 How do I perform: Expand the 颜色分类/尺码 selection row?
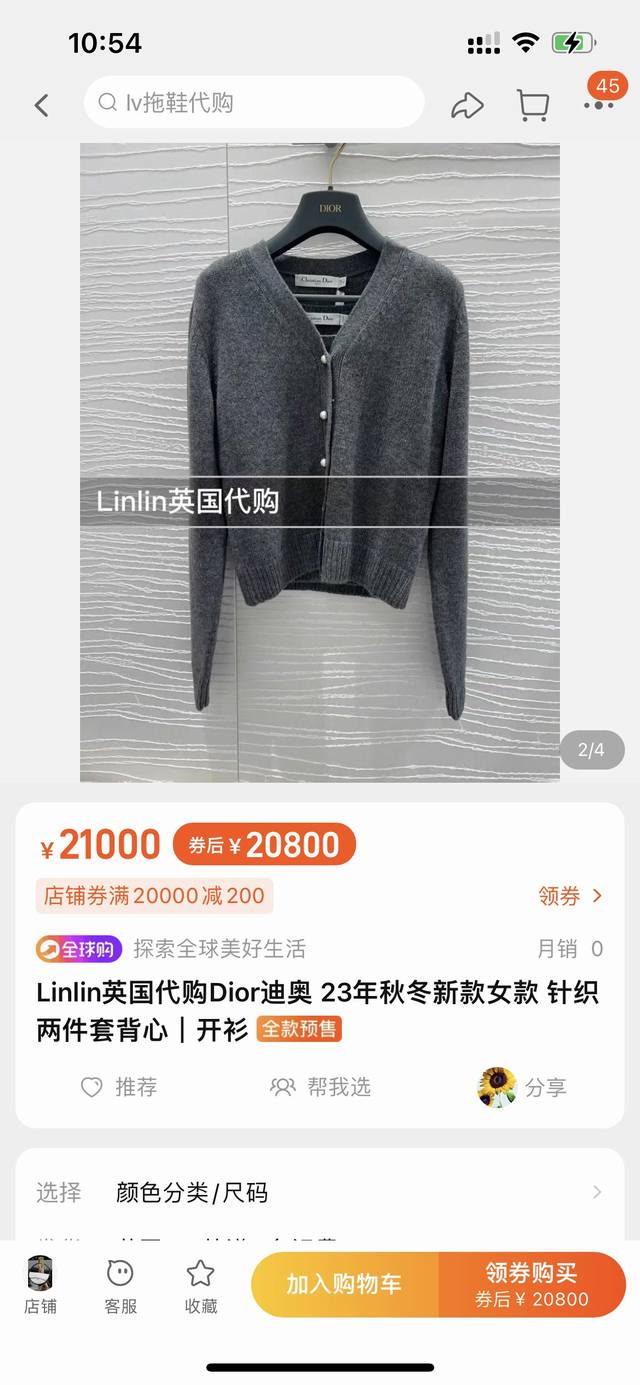pyautogui.click(x=320, y=1192)
